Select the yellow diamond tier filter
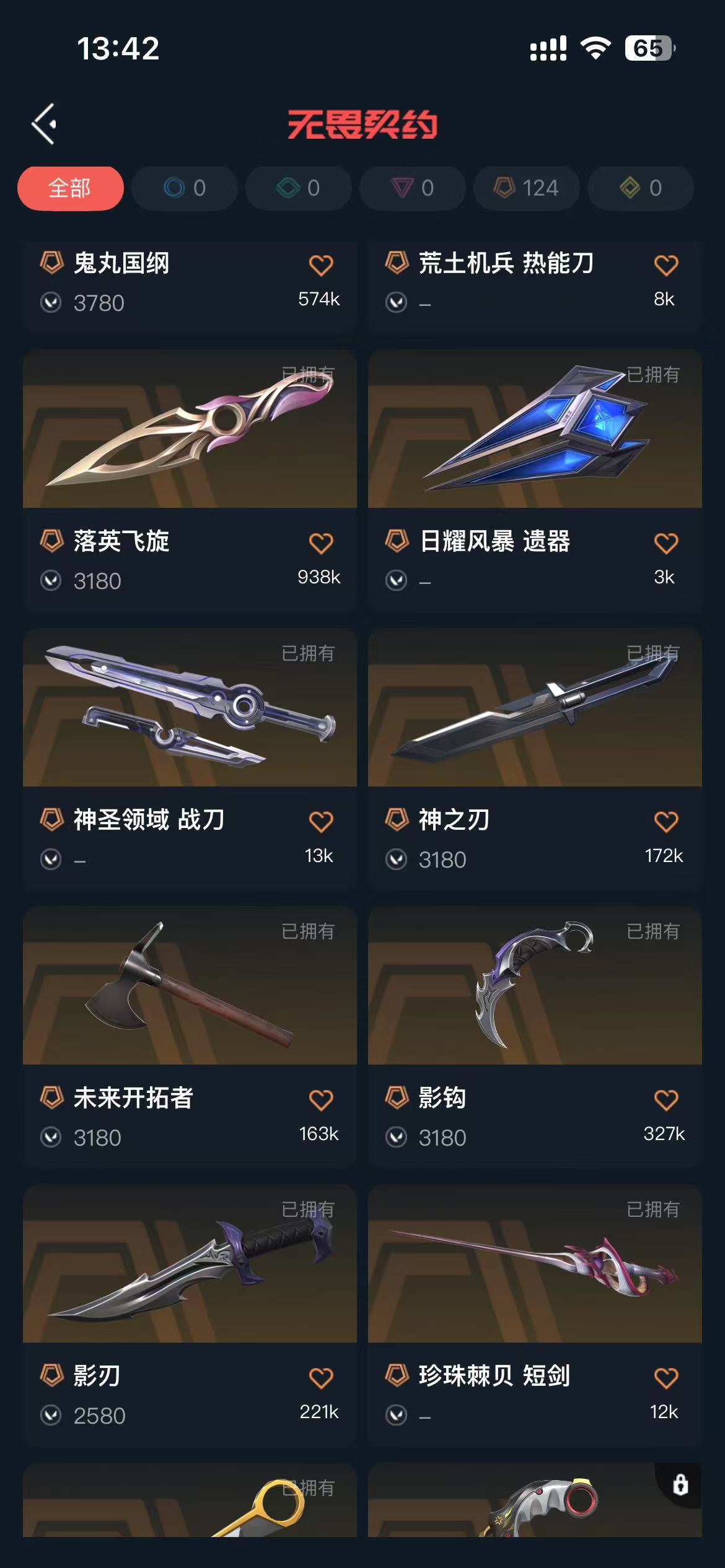 click(640, 188)
